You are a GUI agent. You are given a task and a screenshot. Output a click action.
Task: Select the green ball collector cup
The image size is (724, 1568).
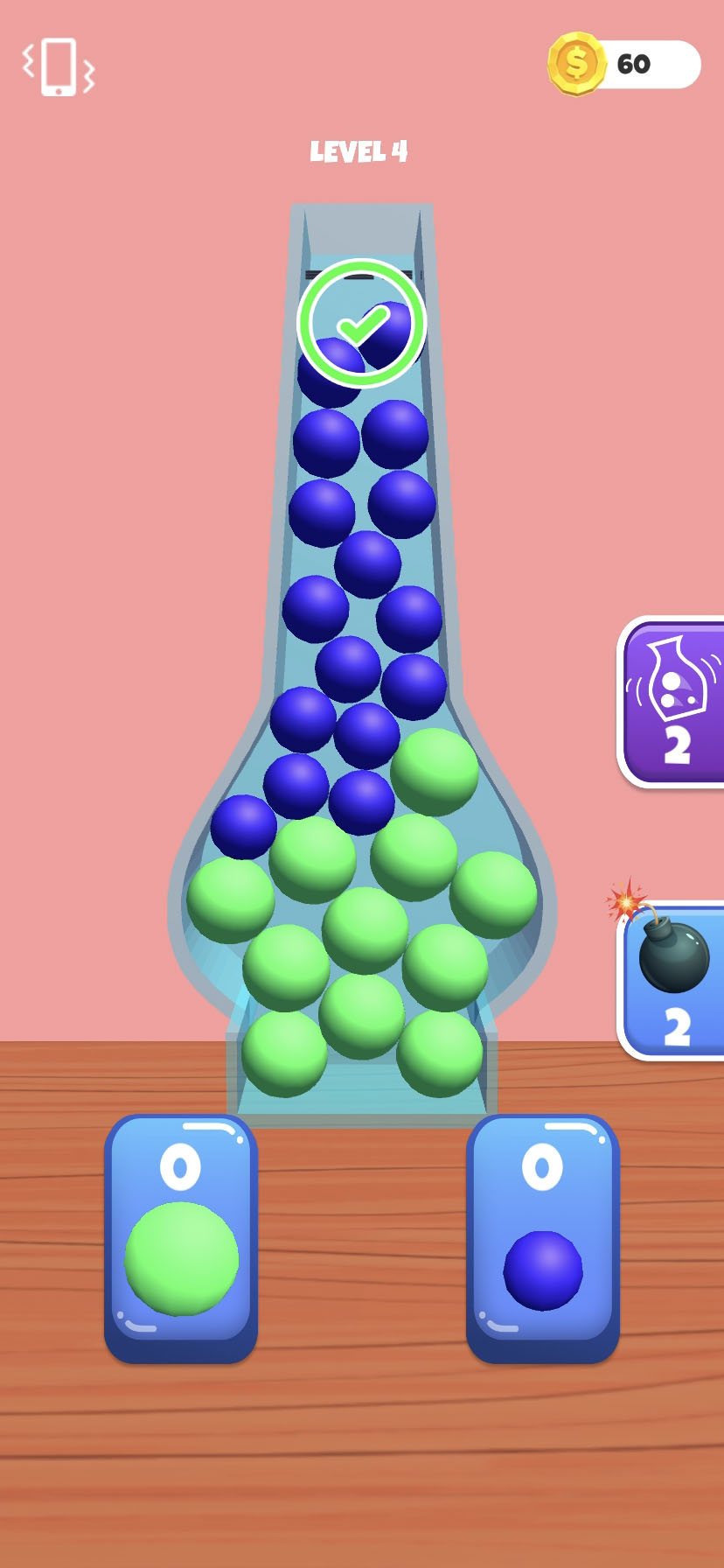click(x=181, y=1237)
